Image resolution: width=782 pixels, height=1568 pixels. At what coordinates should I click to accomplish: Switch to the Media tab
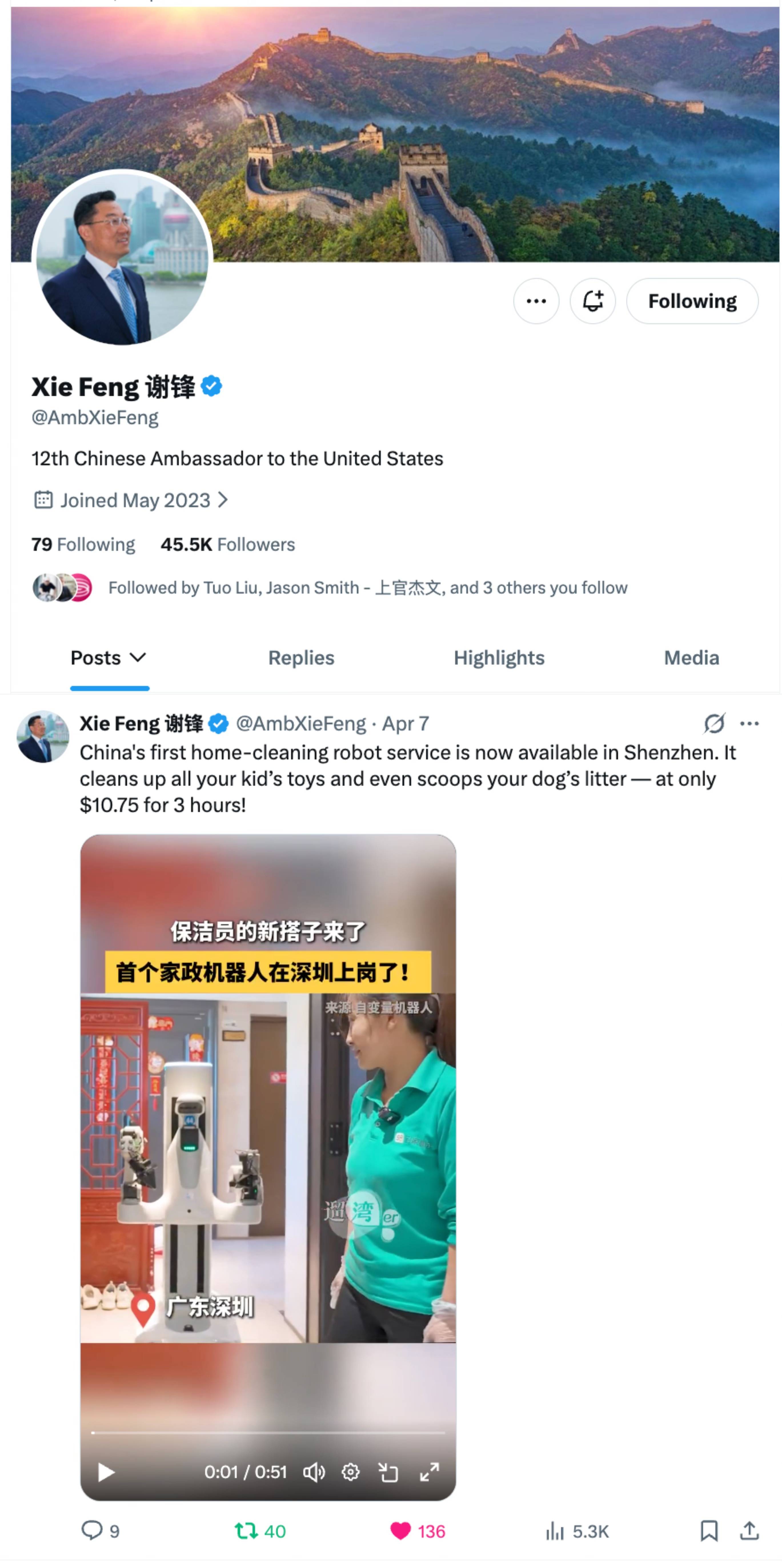pyautogui.click(x=691, y=658)
